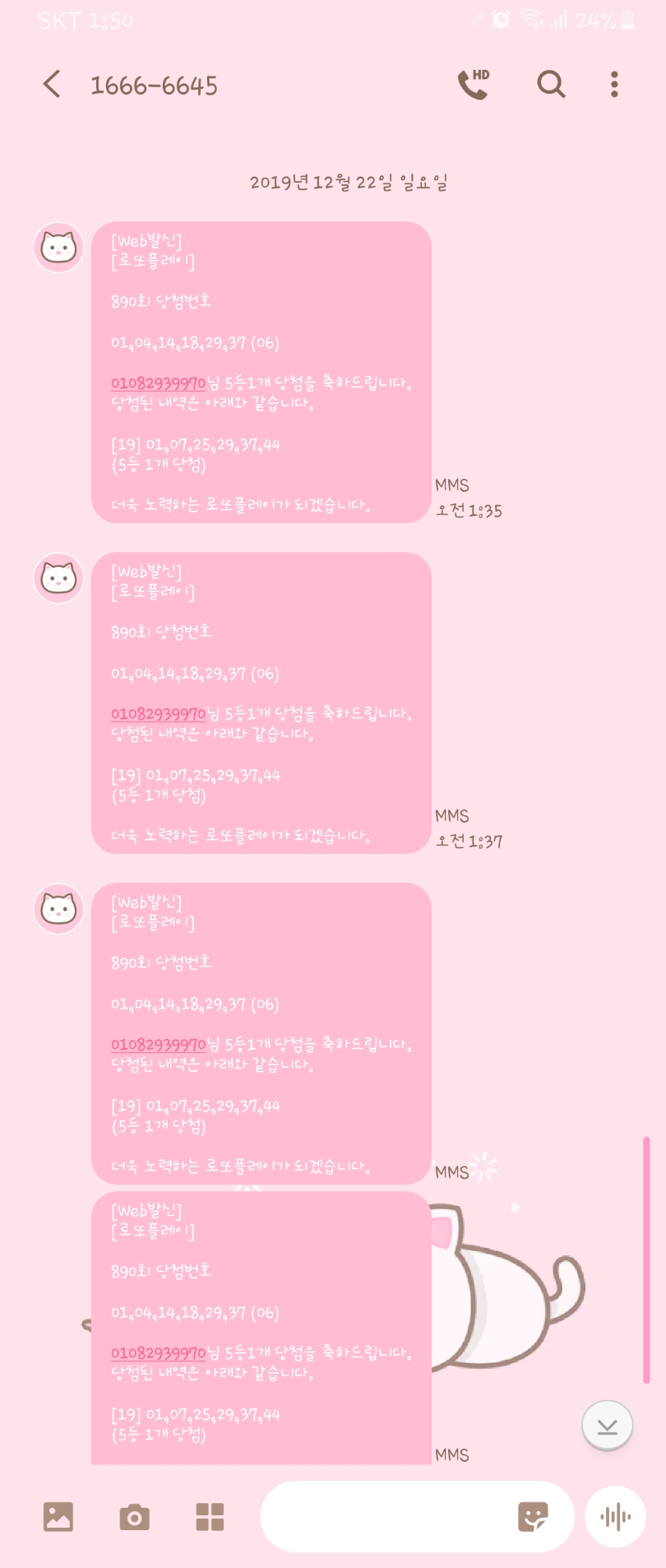Record a voice message

click(616, 1516)
